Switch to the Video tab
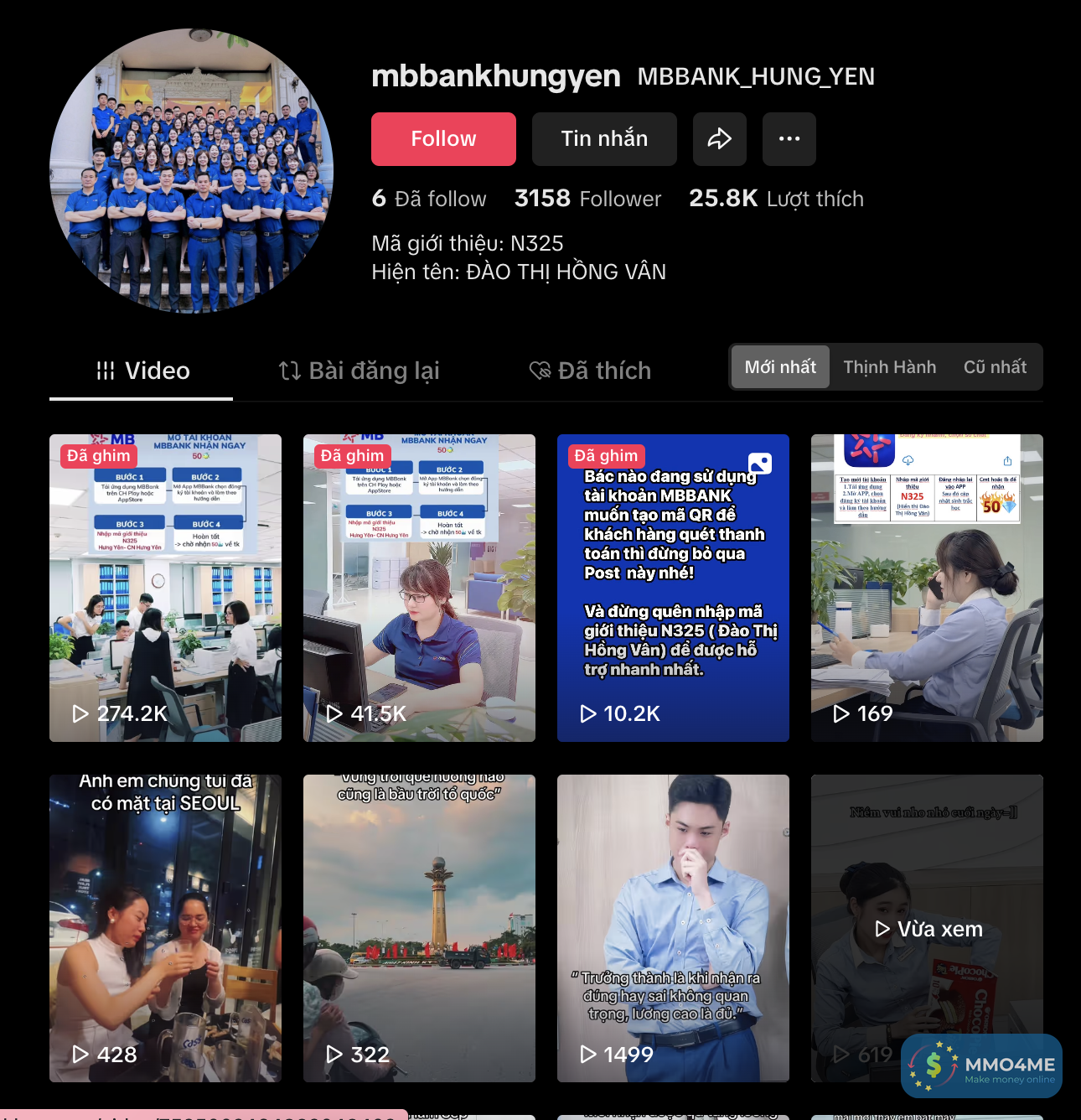Image resolution: width=1081 pixels, height=1120 pixels. click(x=142, y=371)
